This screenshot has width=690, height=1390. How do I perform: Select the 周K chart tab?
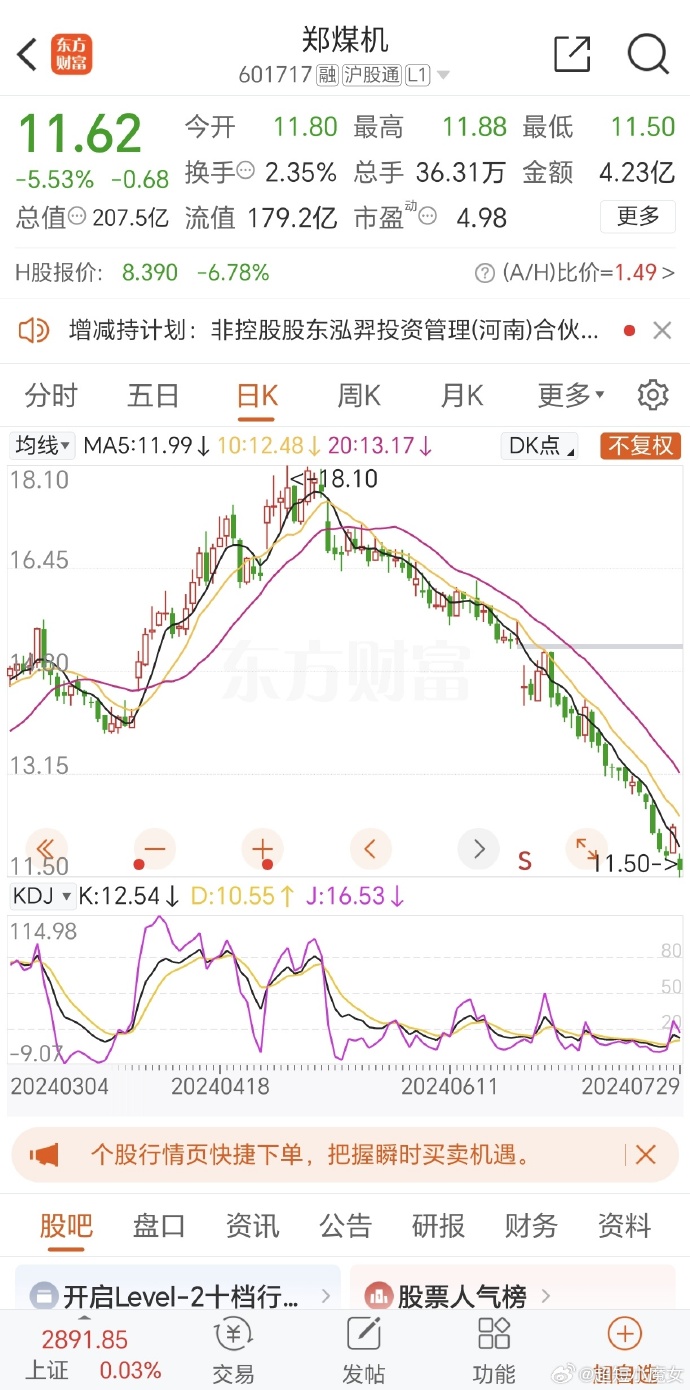click(x=358, y=396)
